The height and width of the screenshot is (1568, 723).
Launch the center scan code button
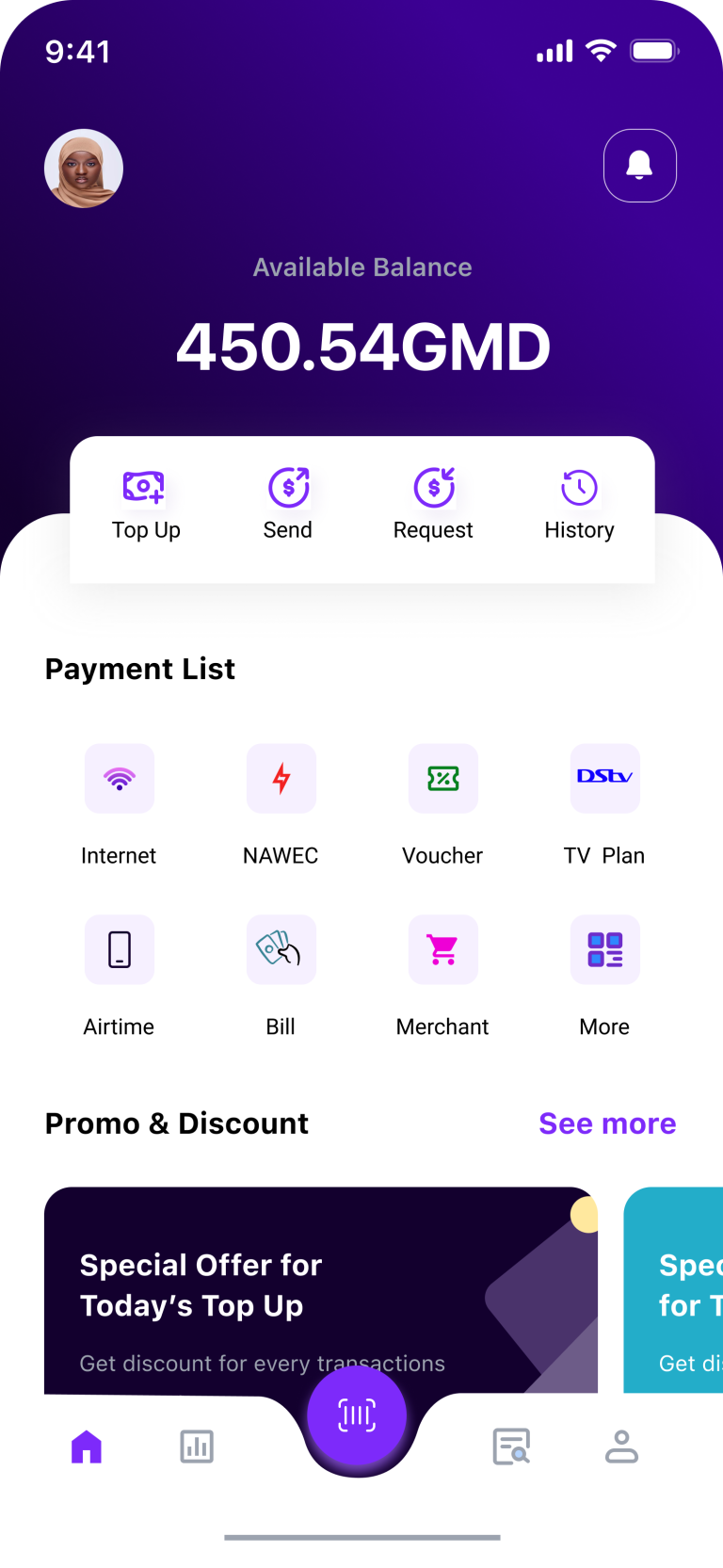click(x=357, y=1415)
